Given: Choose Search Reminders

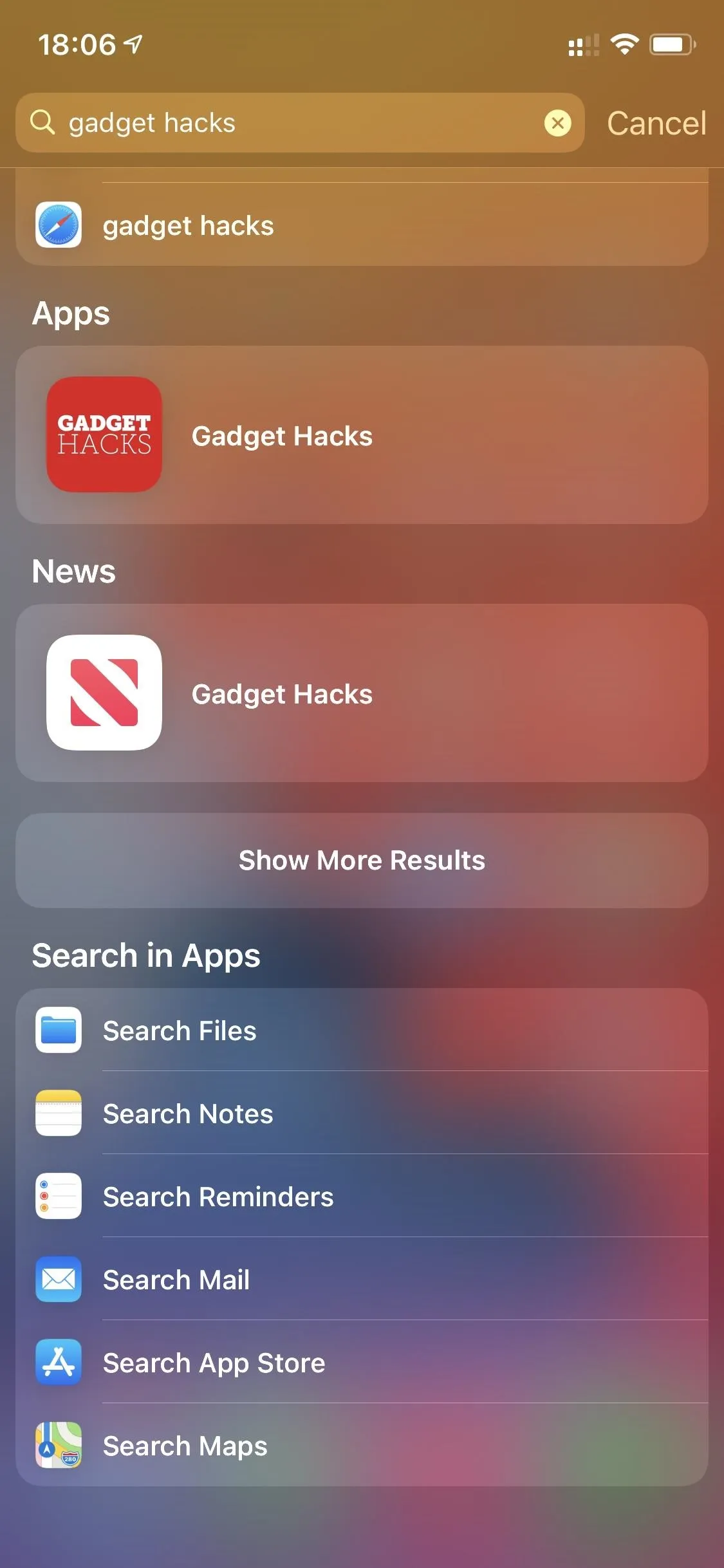Looking at the screenshot, I should click(x=362, y=1196).
